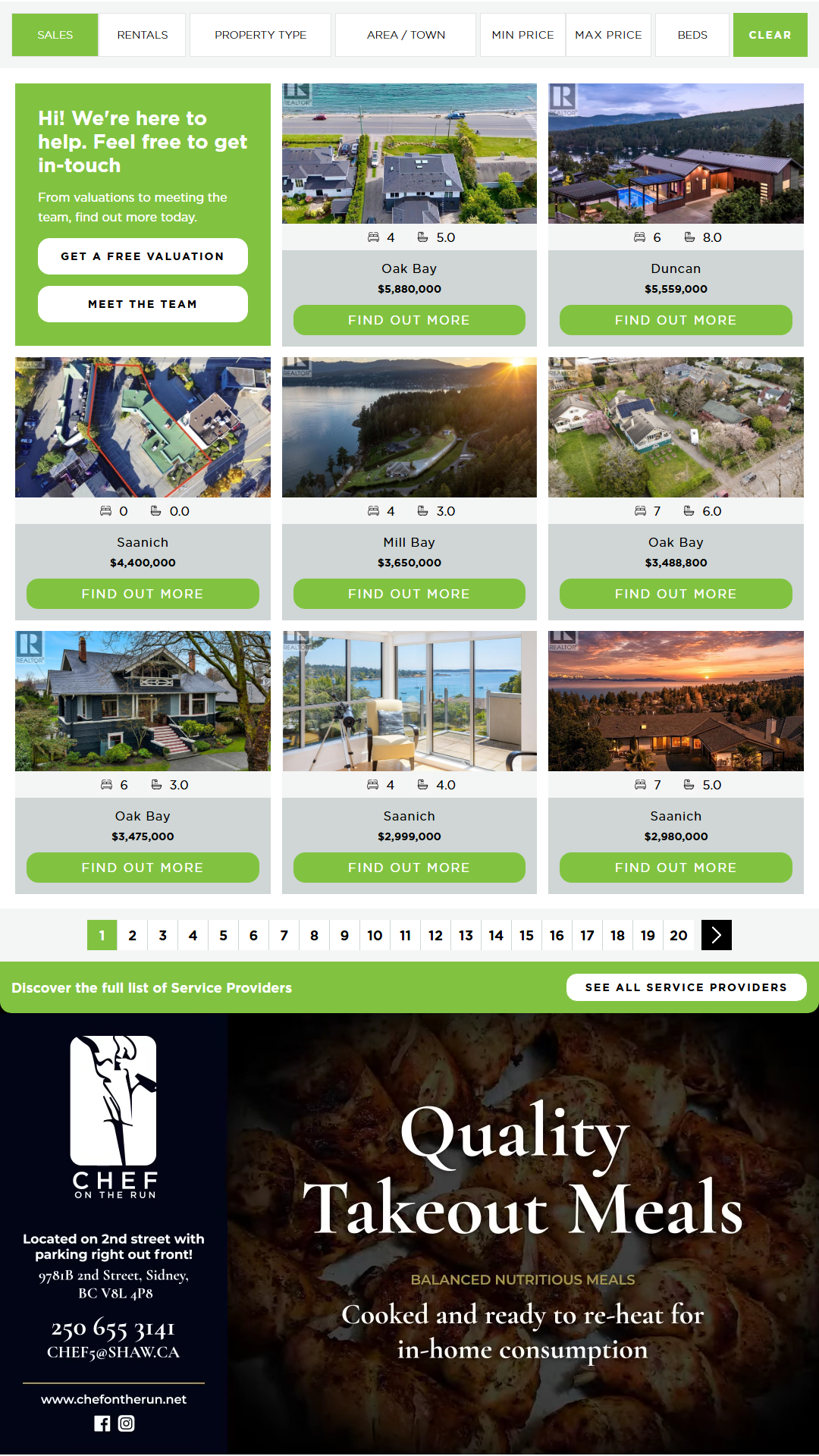Screen dimensions: 819x1456
Task: Visit Chef on the Run Facebook page
Action: [x=102, y=1423]
